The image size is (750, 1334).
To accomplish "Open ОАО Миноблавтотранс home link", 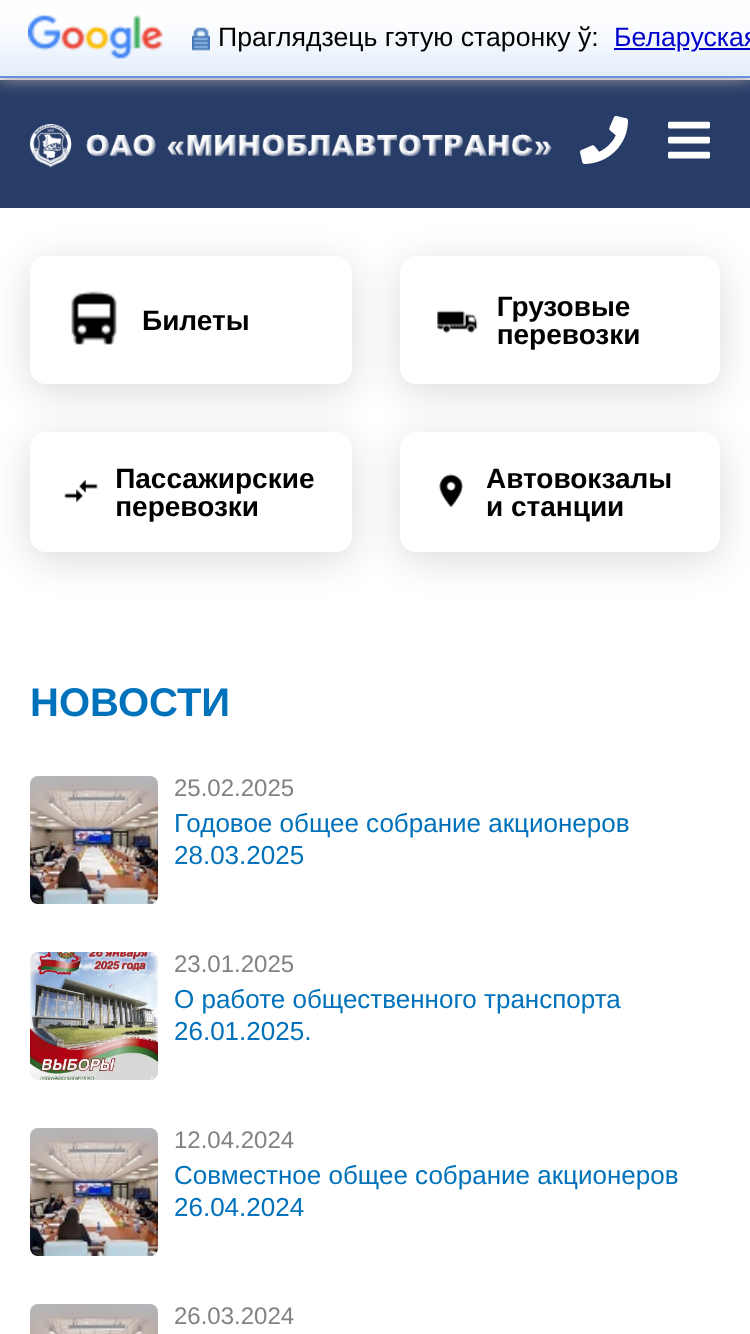I will pyautogui.click(x=290, y=145).
